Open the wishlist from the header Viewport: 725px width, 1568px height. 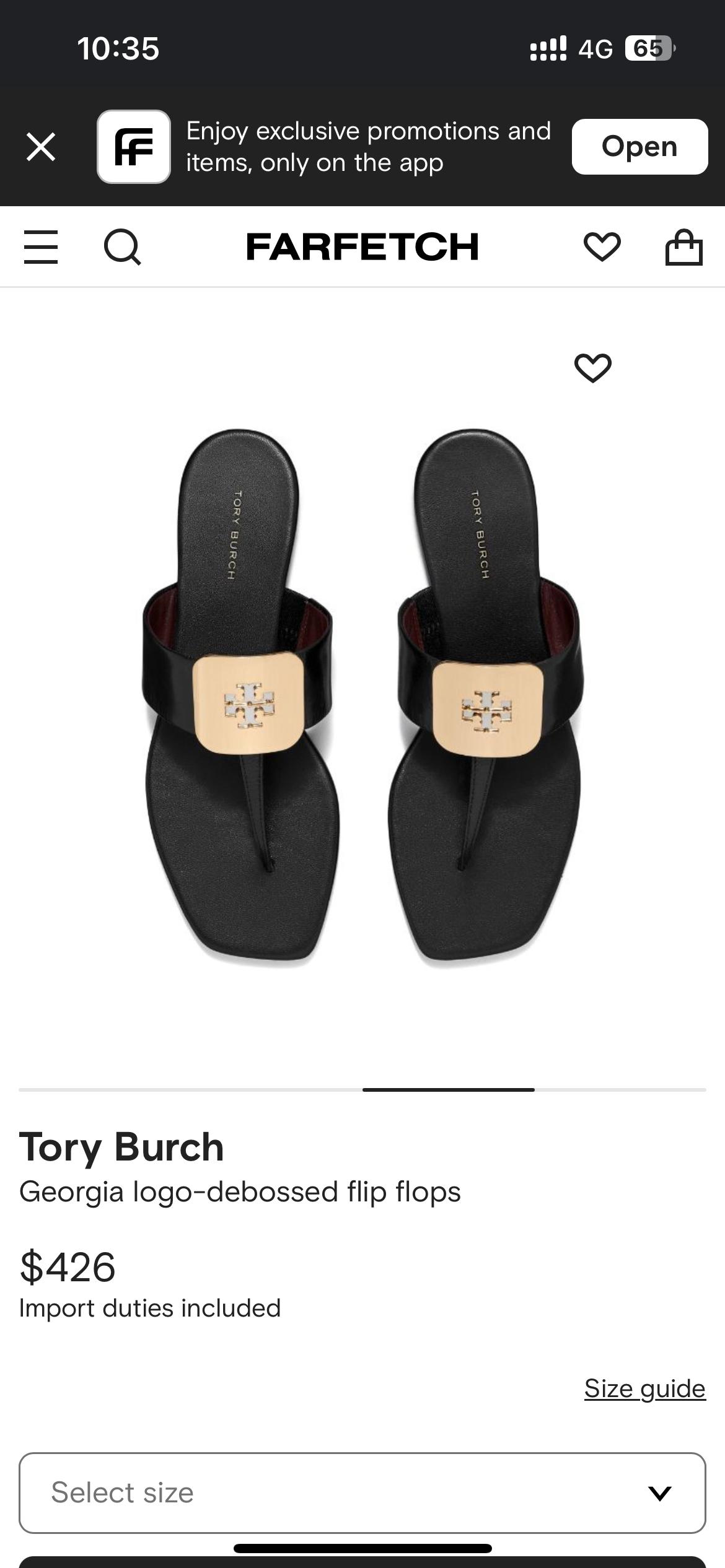pyautogui.click(x=602, y=247)
